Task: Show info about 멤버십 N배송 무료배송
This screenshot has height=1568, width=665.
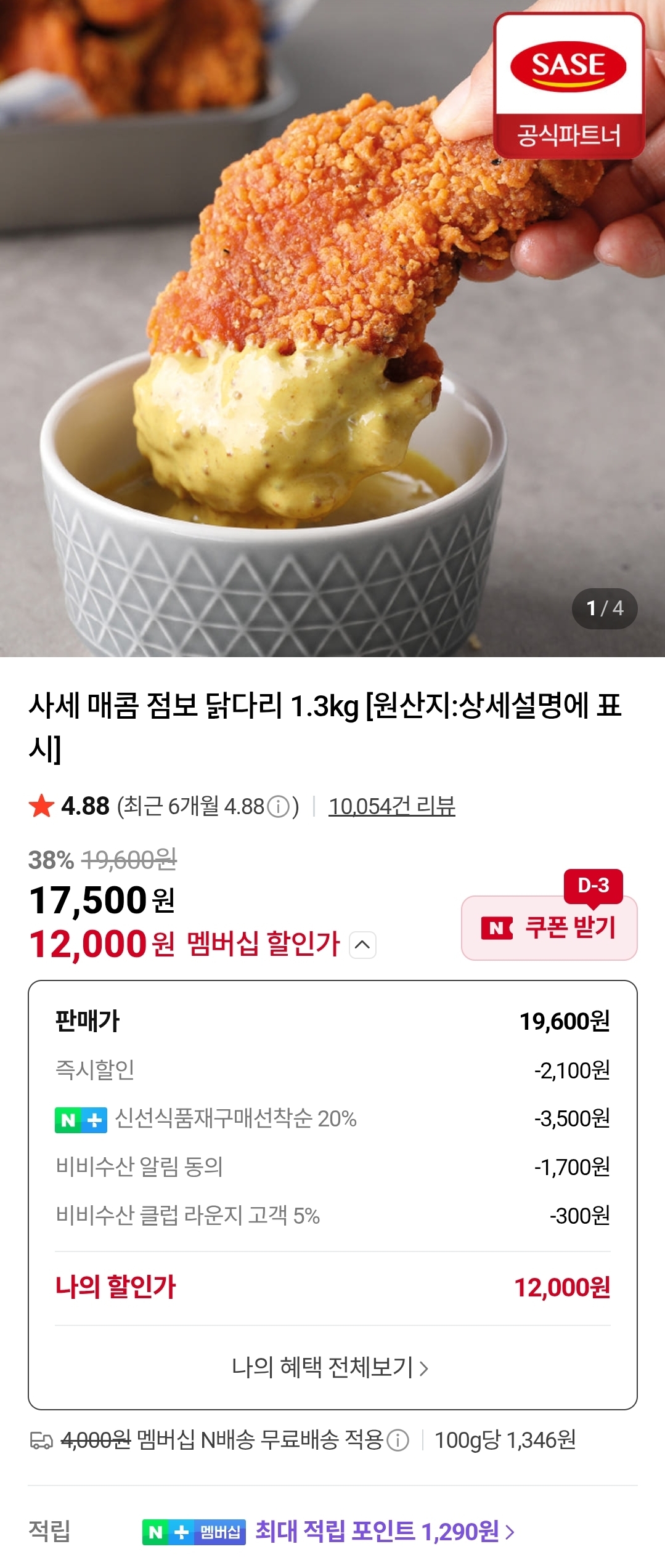Action: tap(398, 1441)
